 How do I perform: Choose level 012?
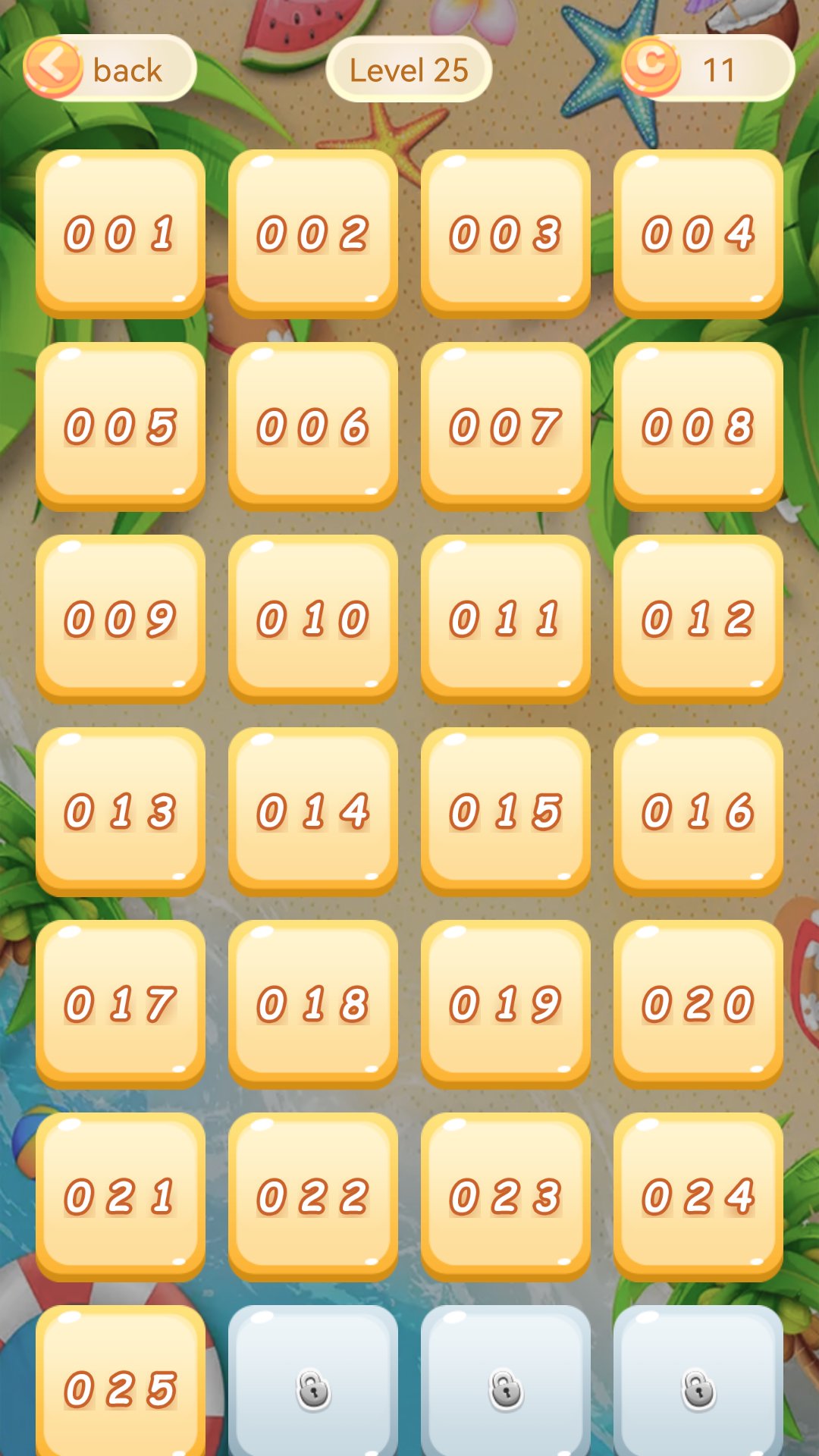(x=698, y=619)
